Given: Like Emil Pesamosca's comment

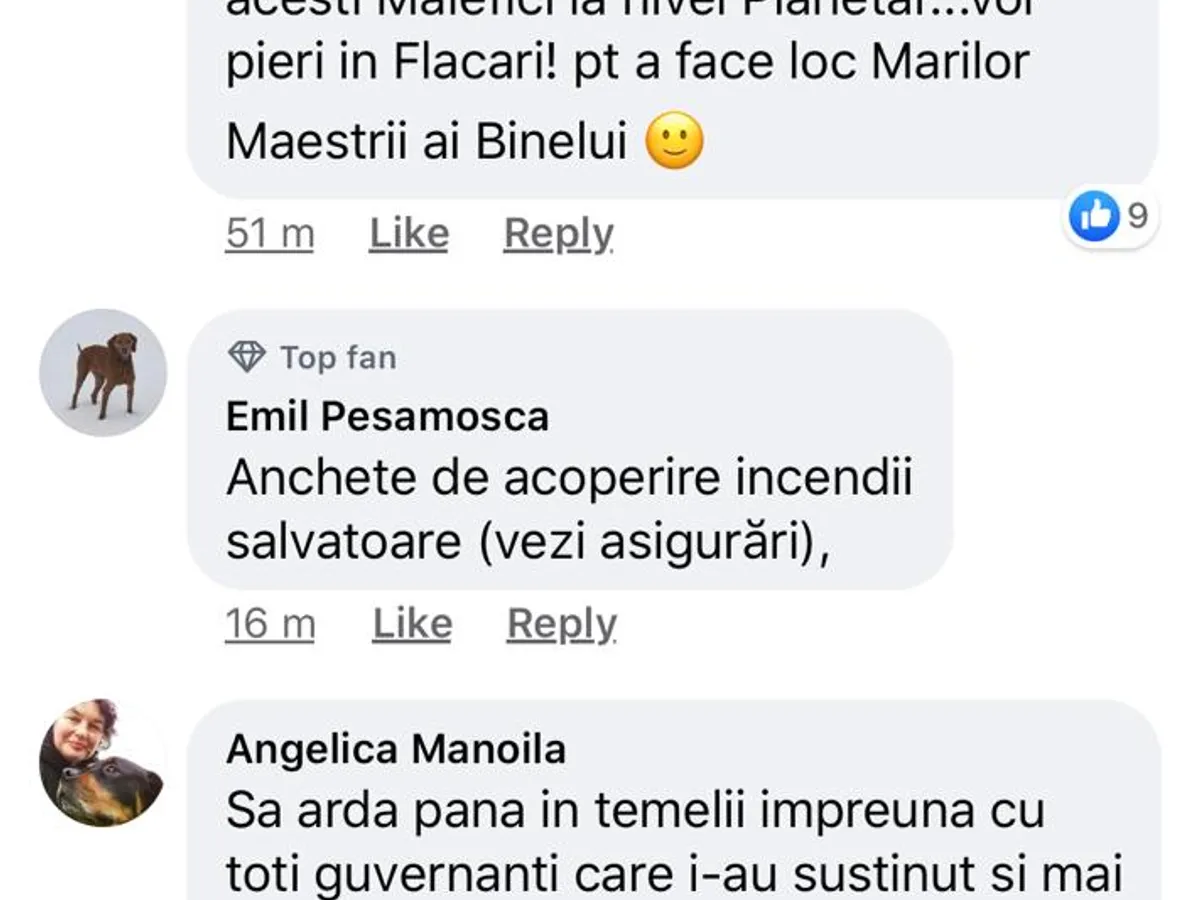Looking at the screenshot, I should coord(412,624).
